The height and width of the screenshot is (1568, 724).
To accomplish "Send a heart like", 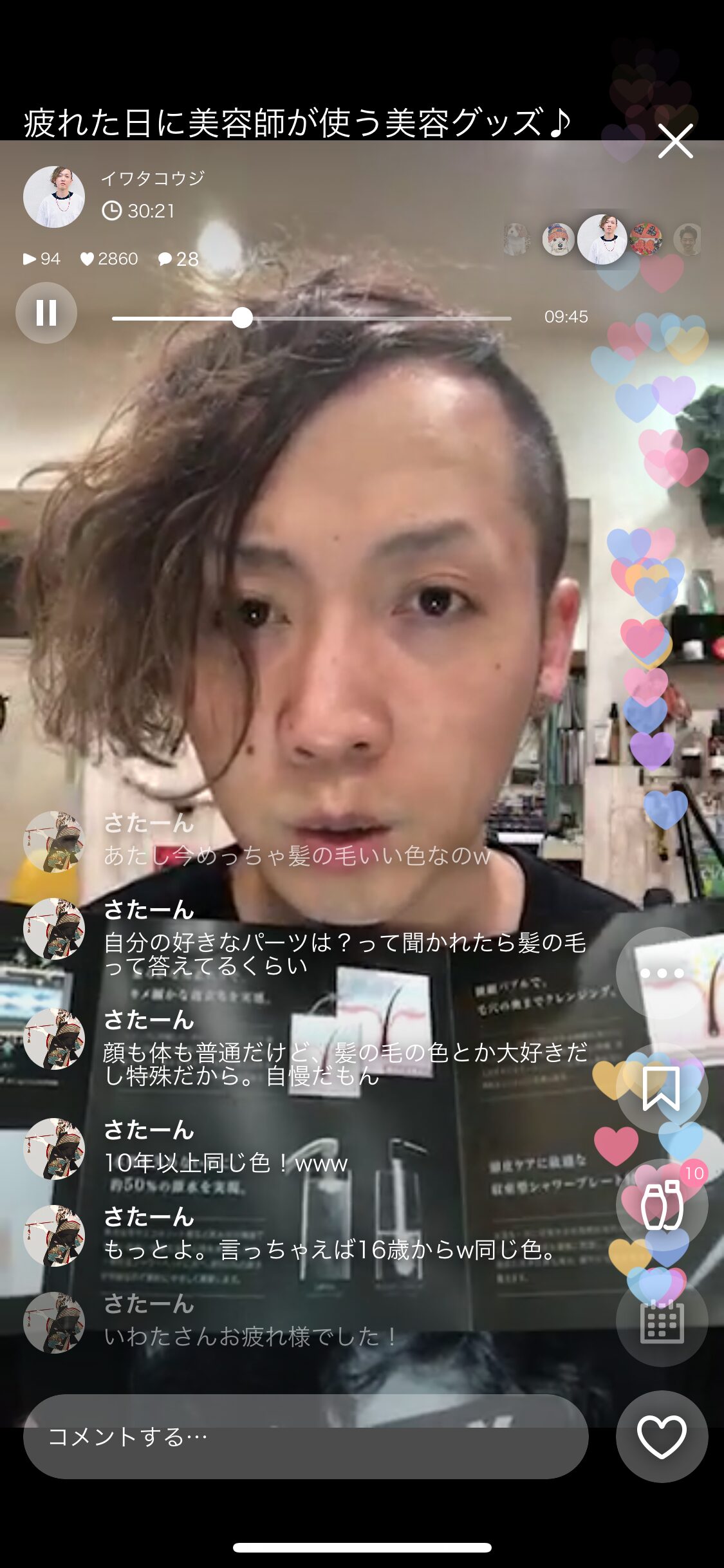I will click(x=662, y=1437).
